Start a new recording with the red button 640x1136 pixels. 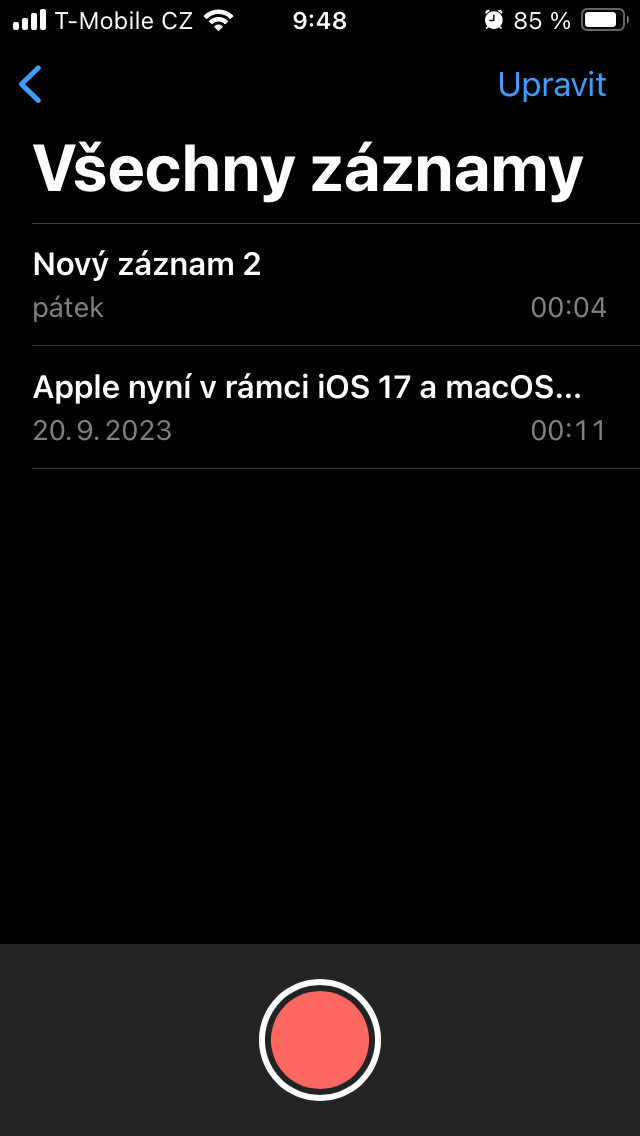point(320,1040)
